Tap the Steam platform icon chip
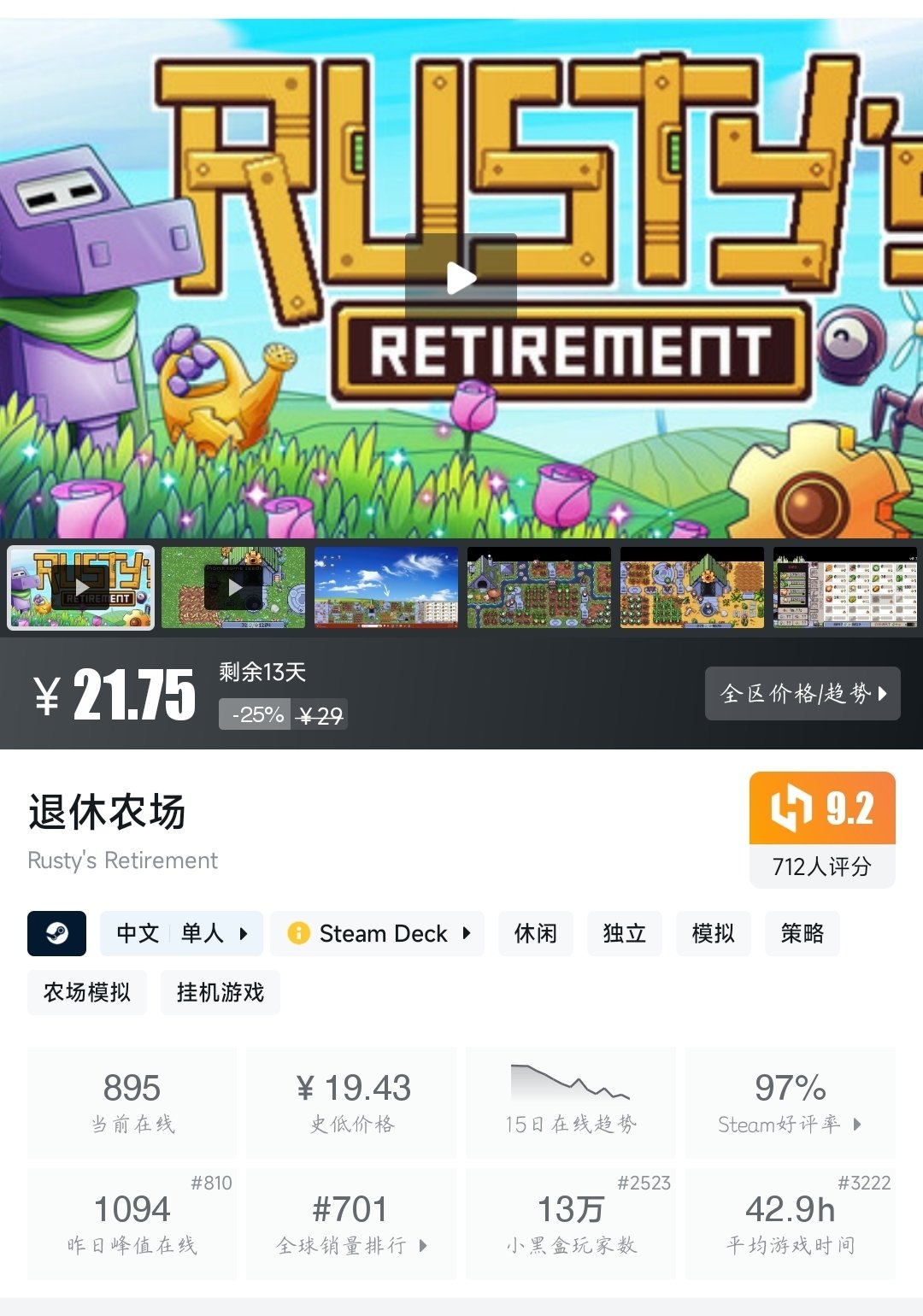 (56, 933)
